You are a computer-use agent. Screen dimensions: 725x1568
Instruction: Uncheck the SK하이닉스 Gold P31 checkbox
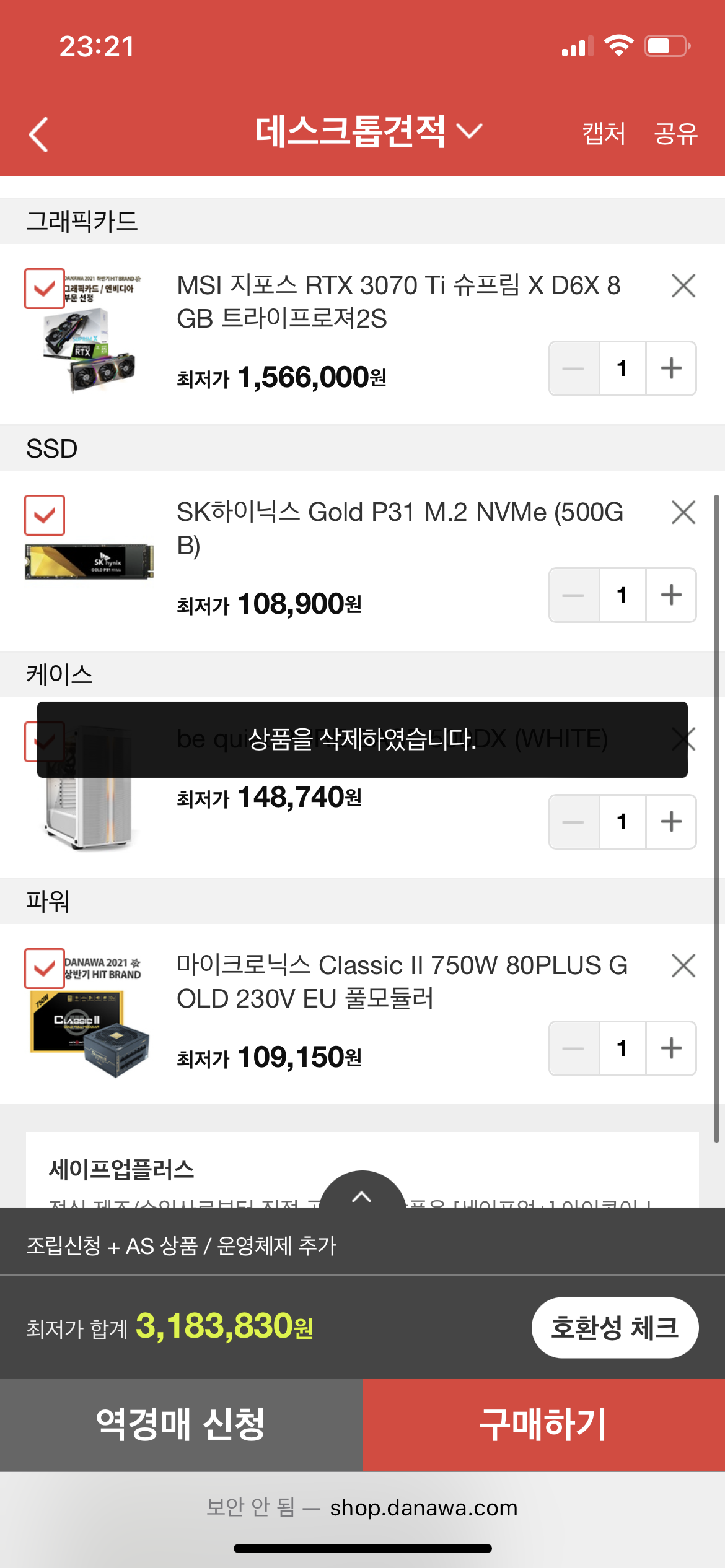click(45, 515)
